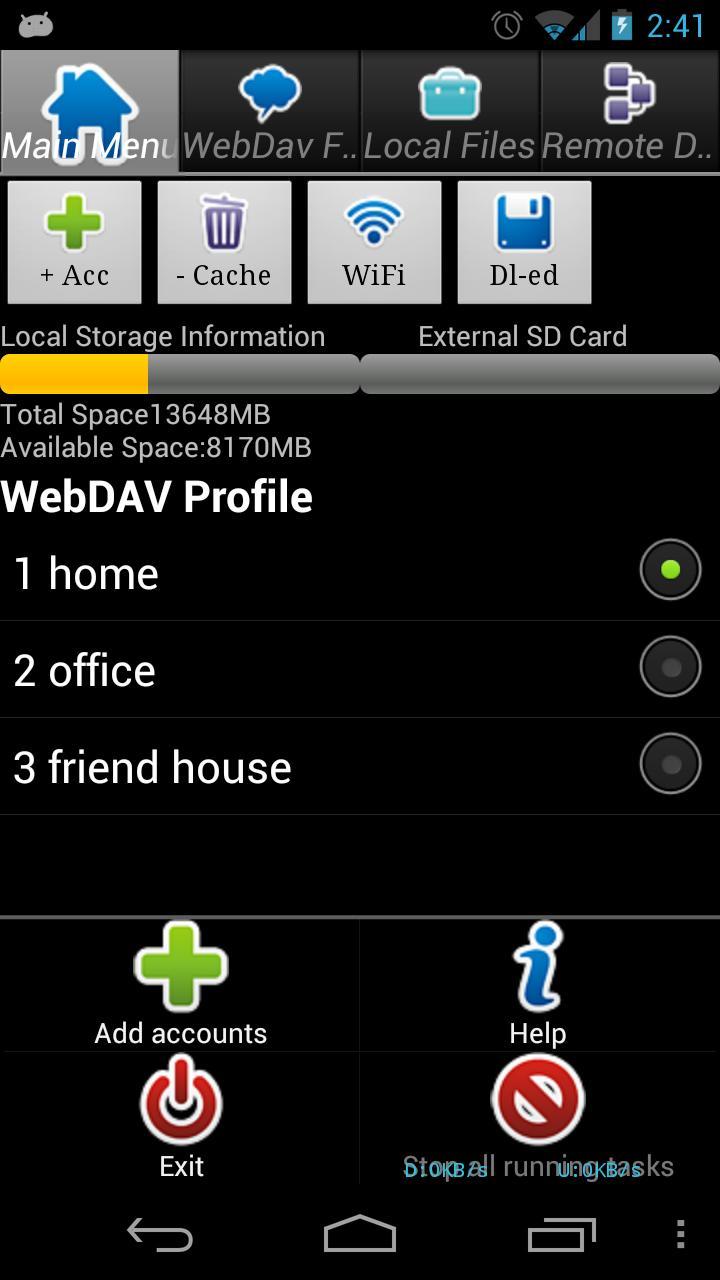720x1280 pixels.
Task: View downloaded files with Dl-ed icon
Action: [524, 240]
